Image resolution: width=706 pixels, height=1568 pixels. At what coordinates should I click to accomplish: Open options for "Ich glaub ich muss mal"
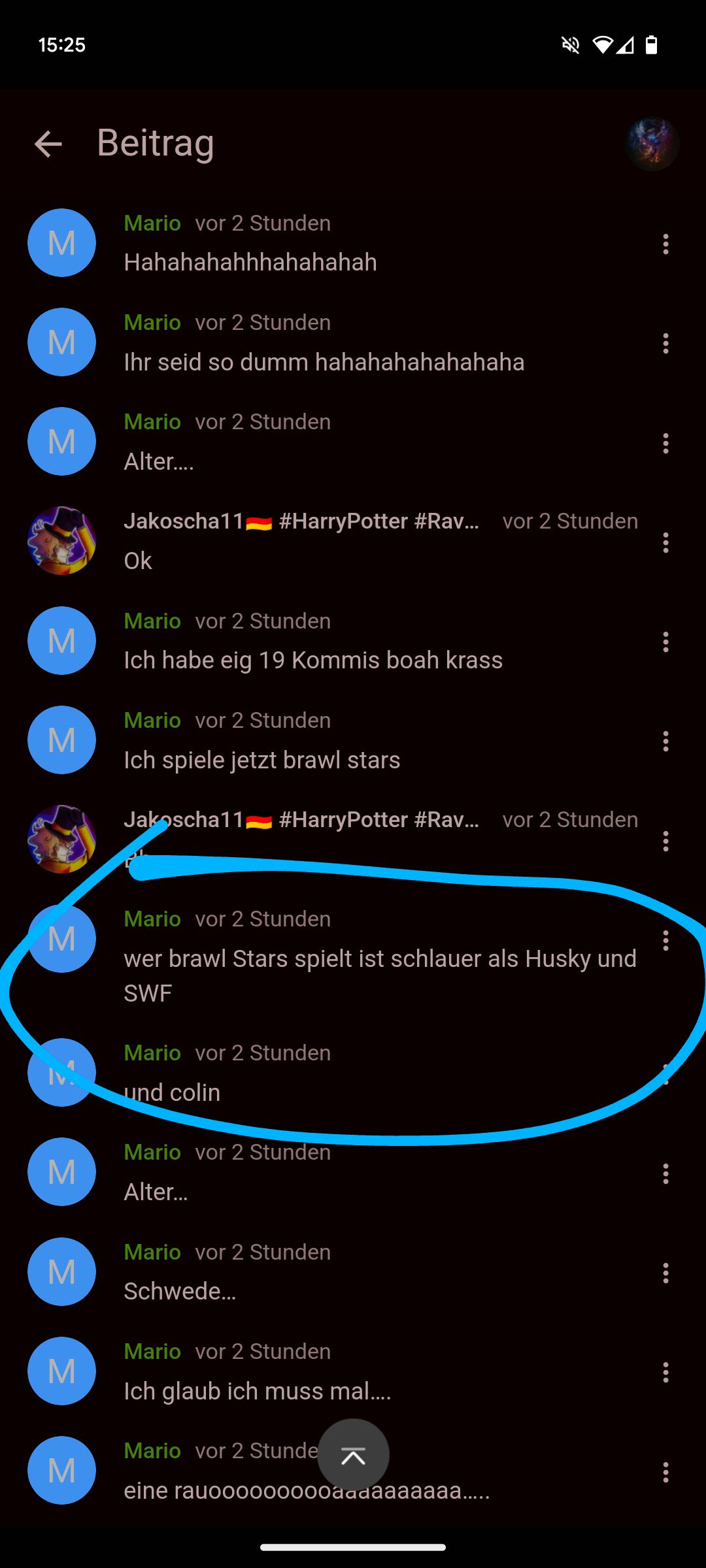pos(665,1372)
